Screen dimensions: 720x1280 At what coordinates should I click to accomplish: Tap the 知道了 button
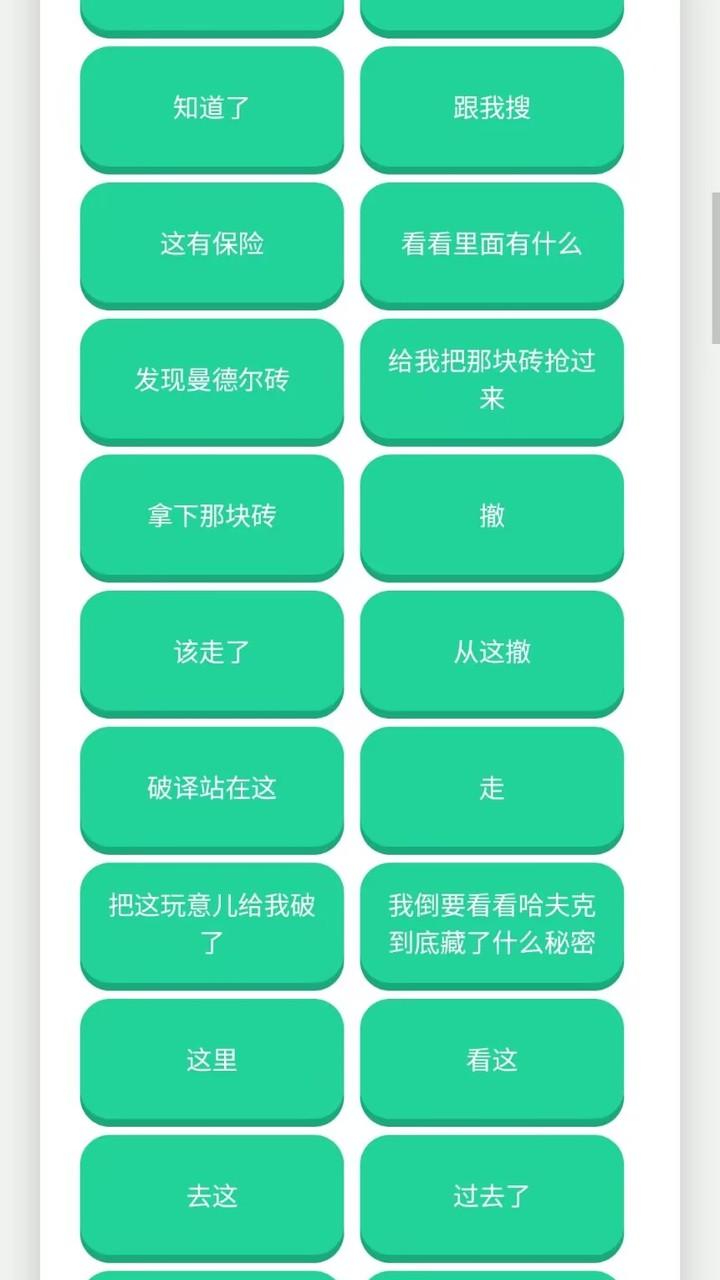[212, 108]
